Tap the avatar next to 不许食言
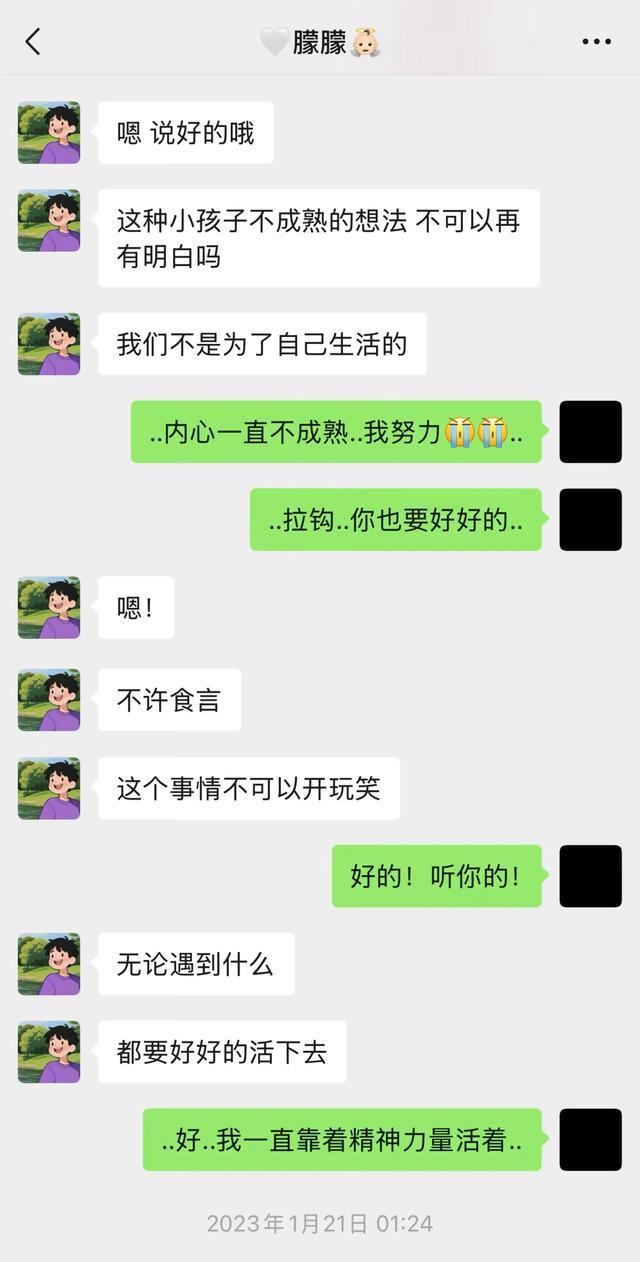Screen dimensions: 640x1262 pyautogui.click(x=49, y=700)
